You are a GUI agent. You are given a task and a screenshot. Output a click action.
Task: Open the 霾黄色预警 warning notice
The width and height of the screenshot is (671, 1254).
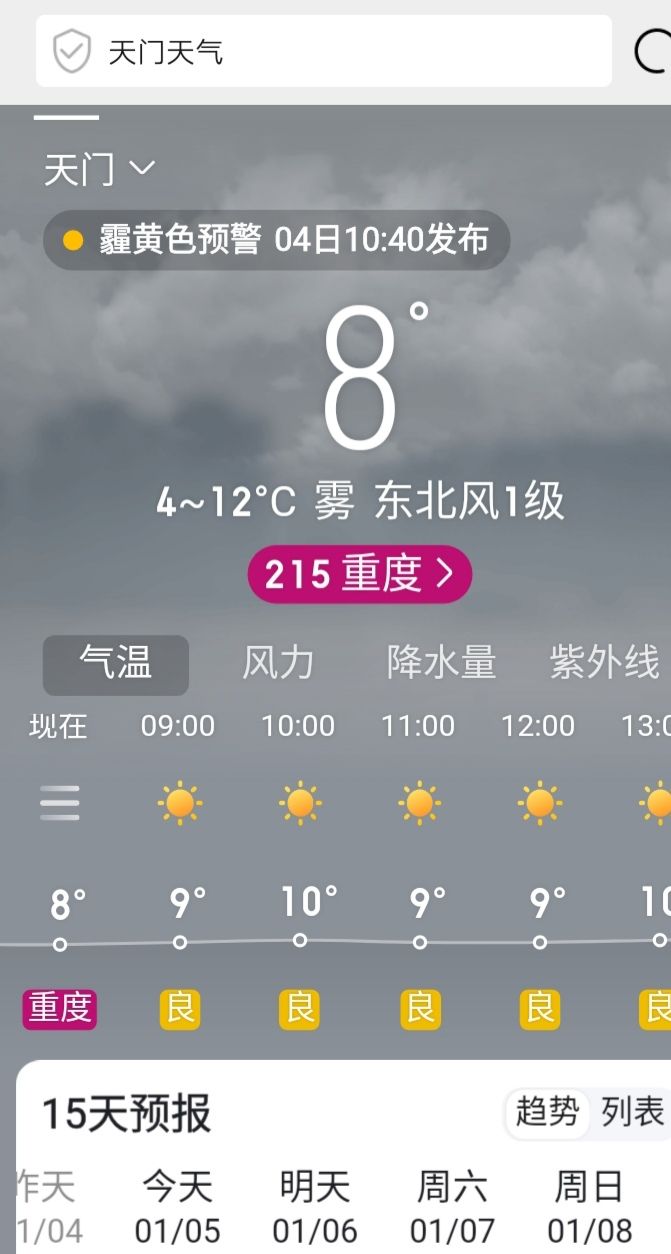(x=277, y=240)
